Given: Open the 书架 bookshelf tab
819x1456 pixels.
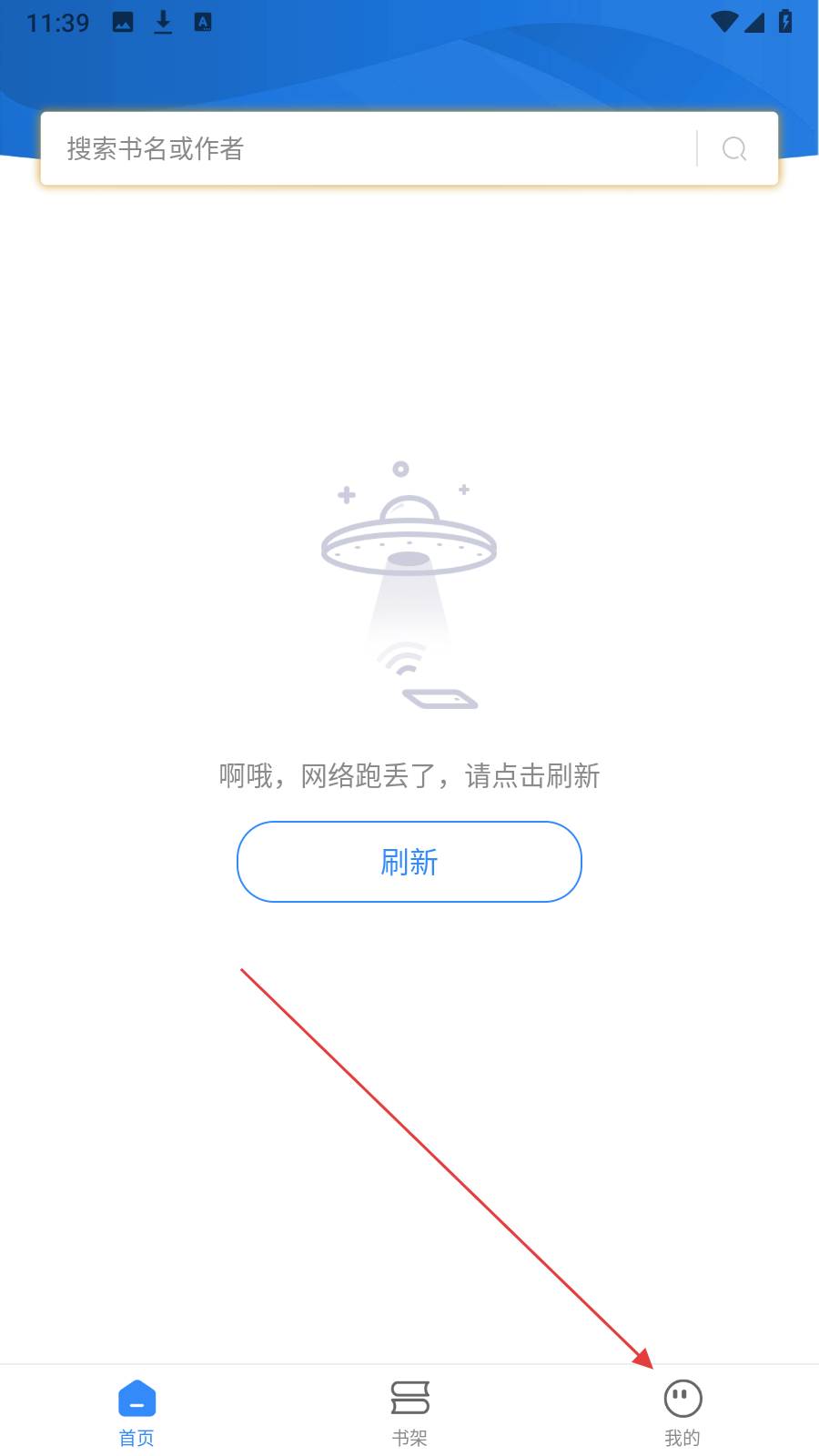Looking at the screenshot, I should pyautogui.click(x=409, y=1411).
